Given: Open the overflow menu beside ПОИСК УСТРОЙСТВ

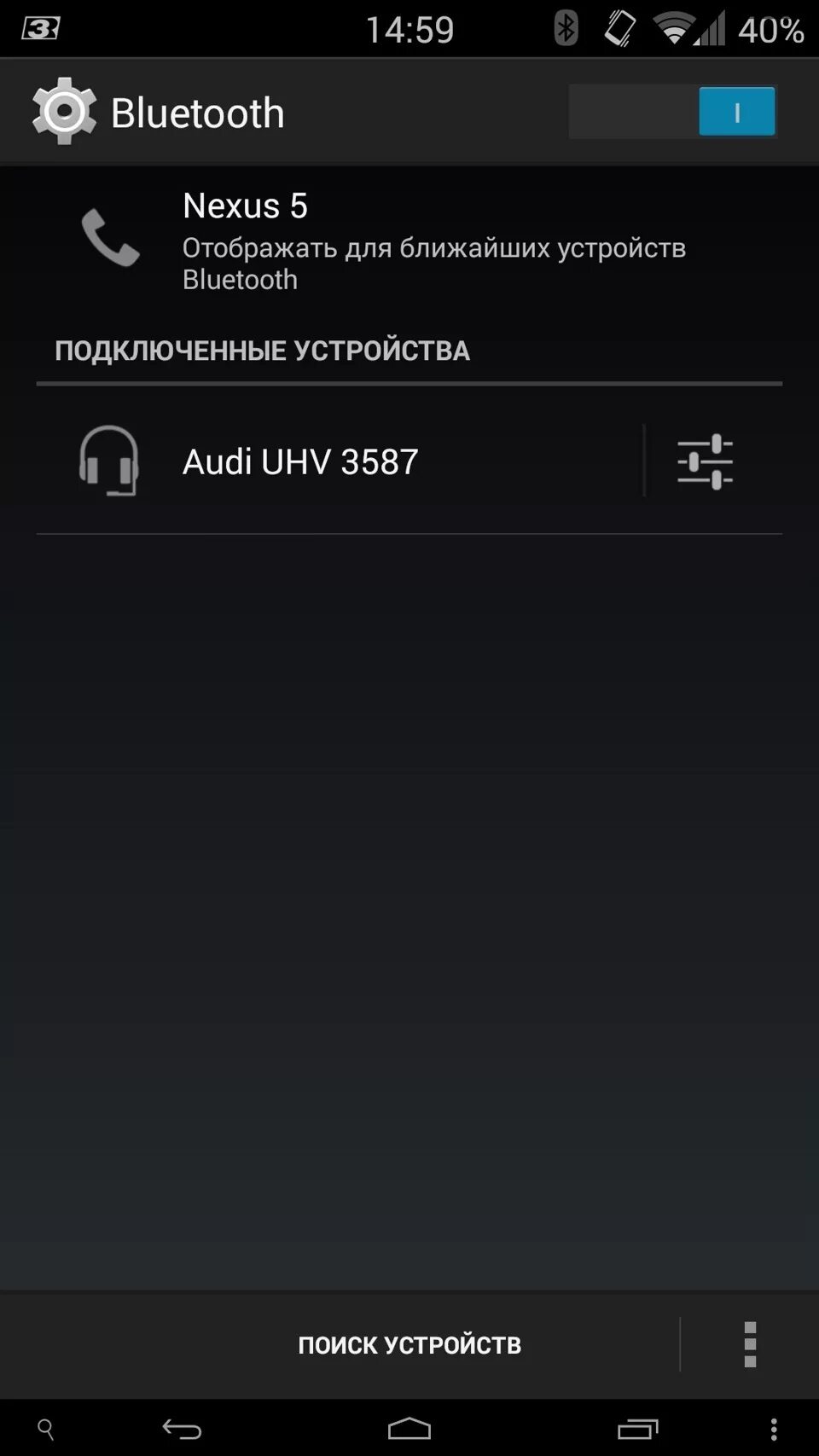Looking at the screenshot, I should pyautogui.click(x=750, y=1345).
